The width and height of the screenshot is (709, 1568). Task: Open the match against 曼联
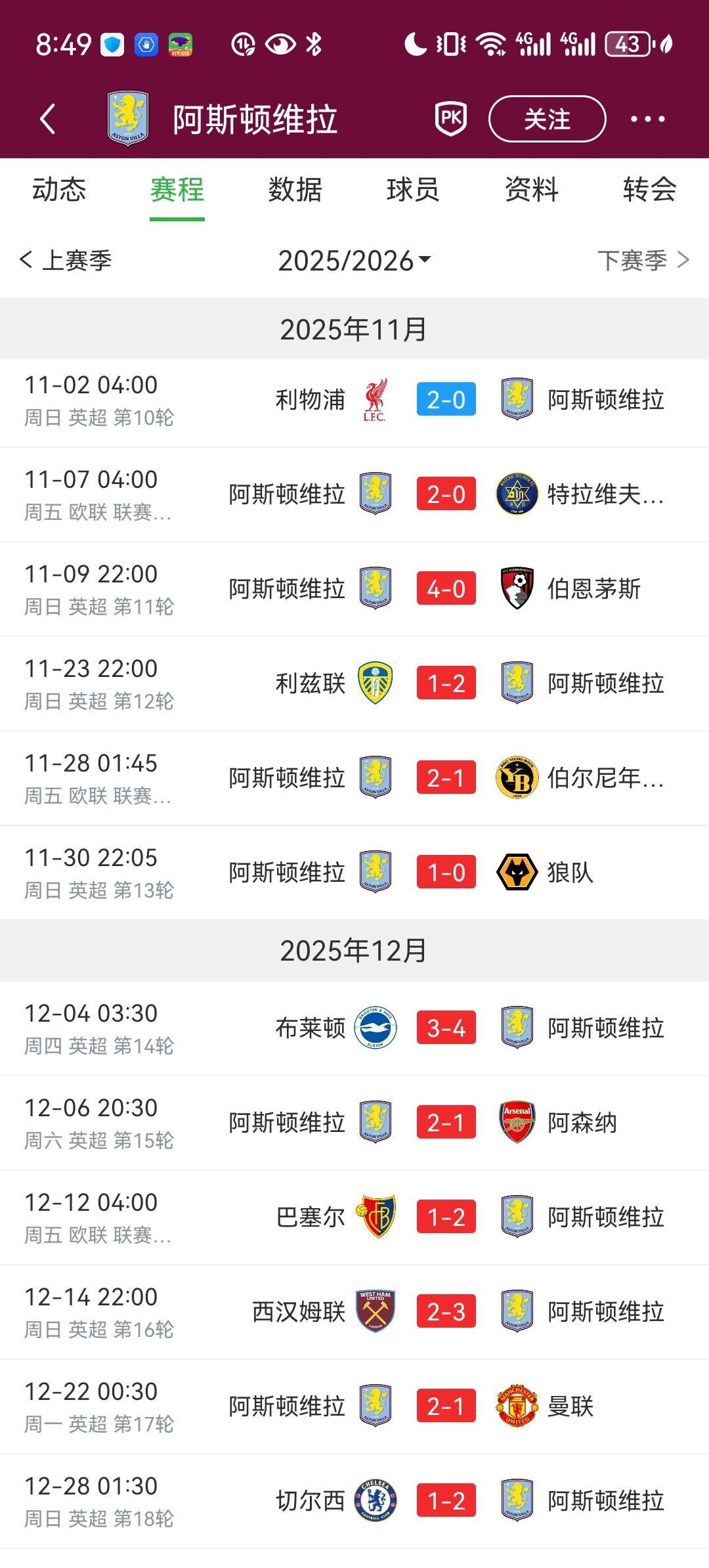point(354,1406)
